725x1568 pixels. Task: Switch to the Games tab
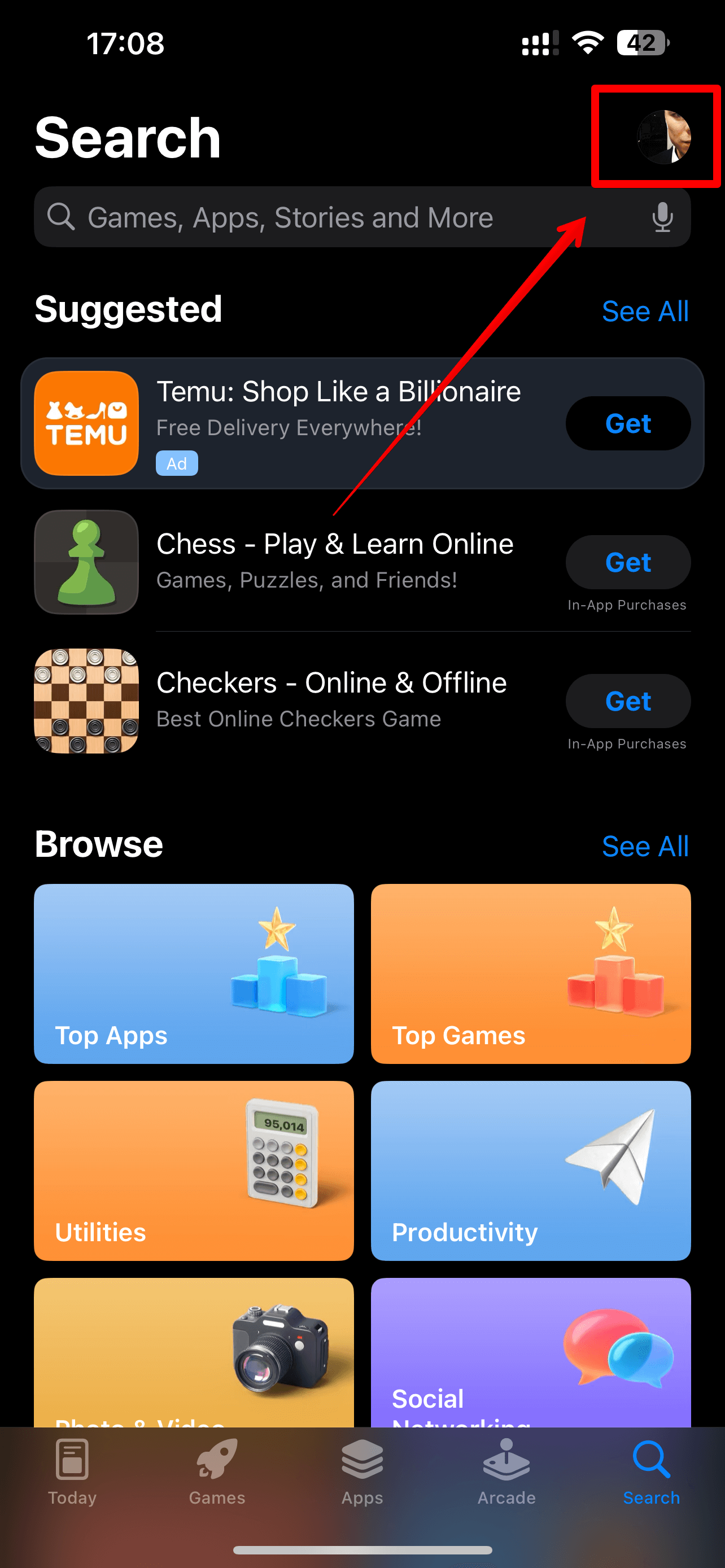217,1471
